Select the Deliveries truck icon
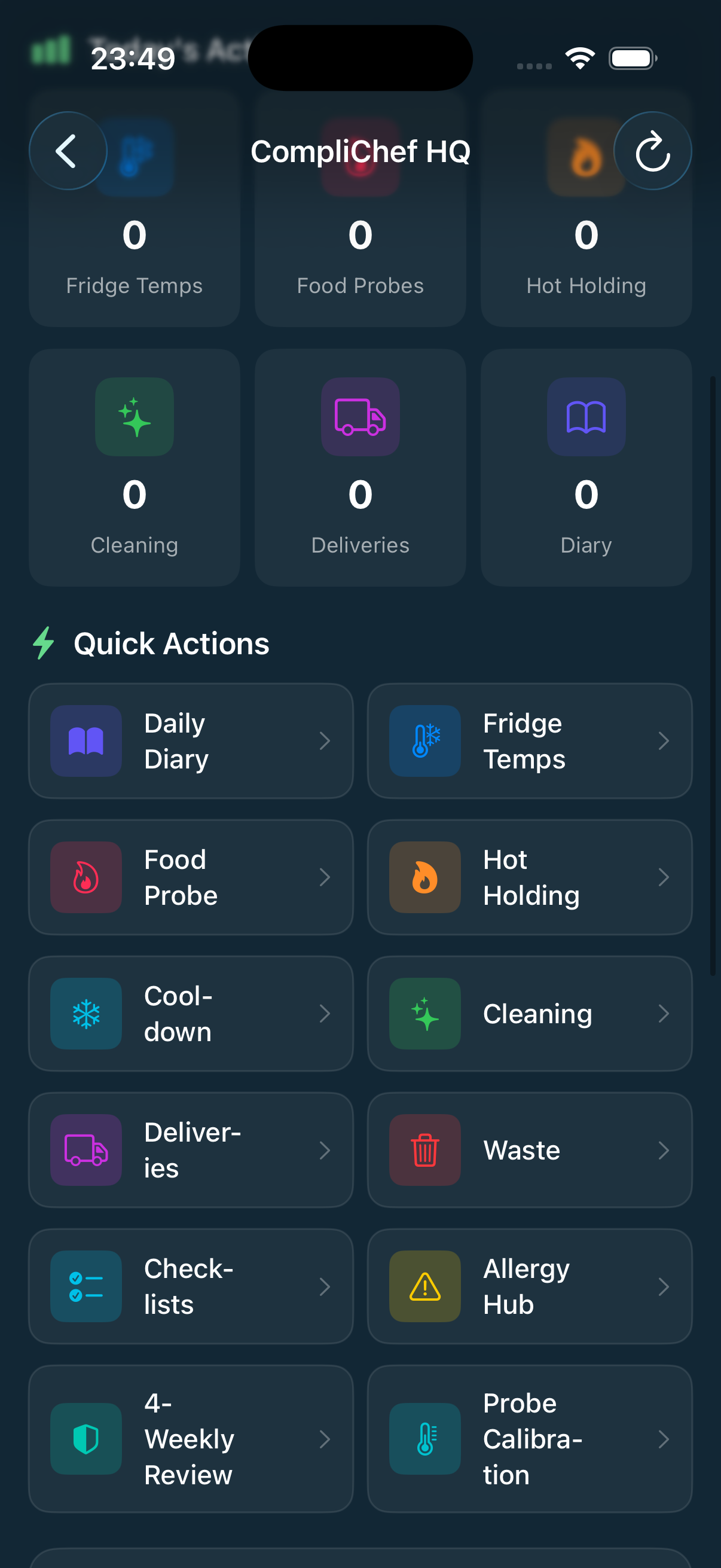 (85, 1150)
